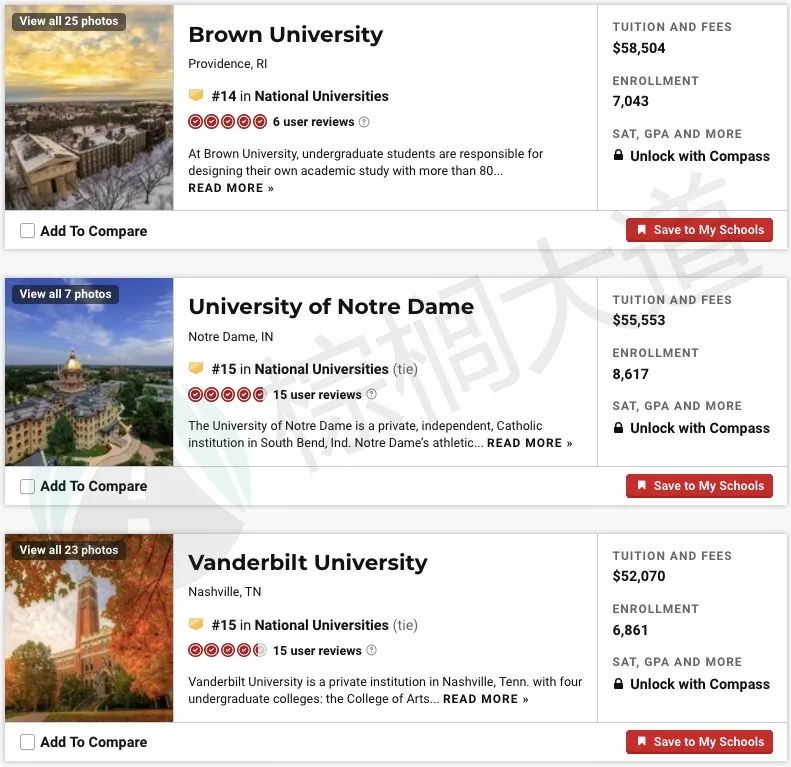Read more about Brown University

click(230, 188)
